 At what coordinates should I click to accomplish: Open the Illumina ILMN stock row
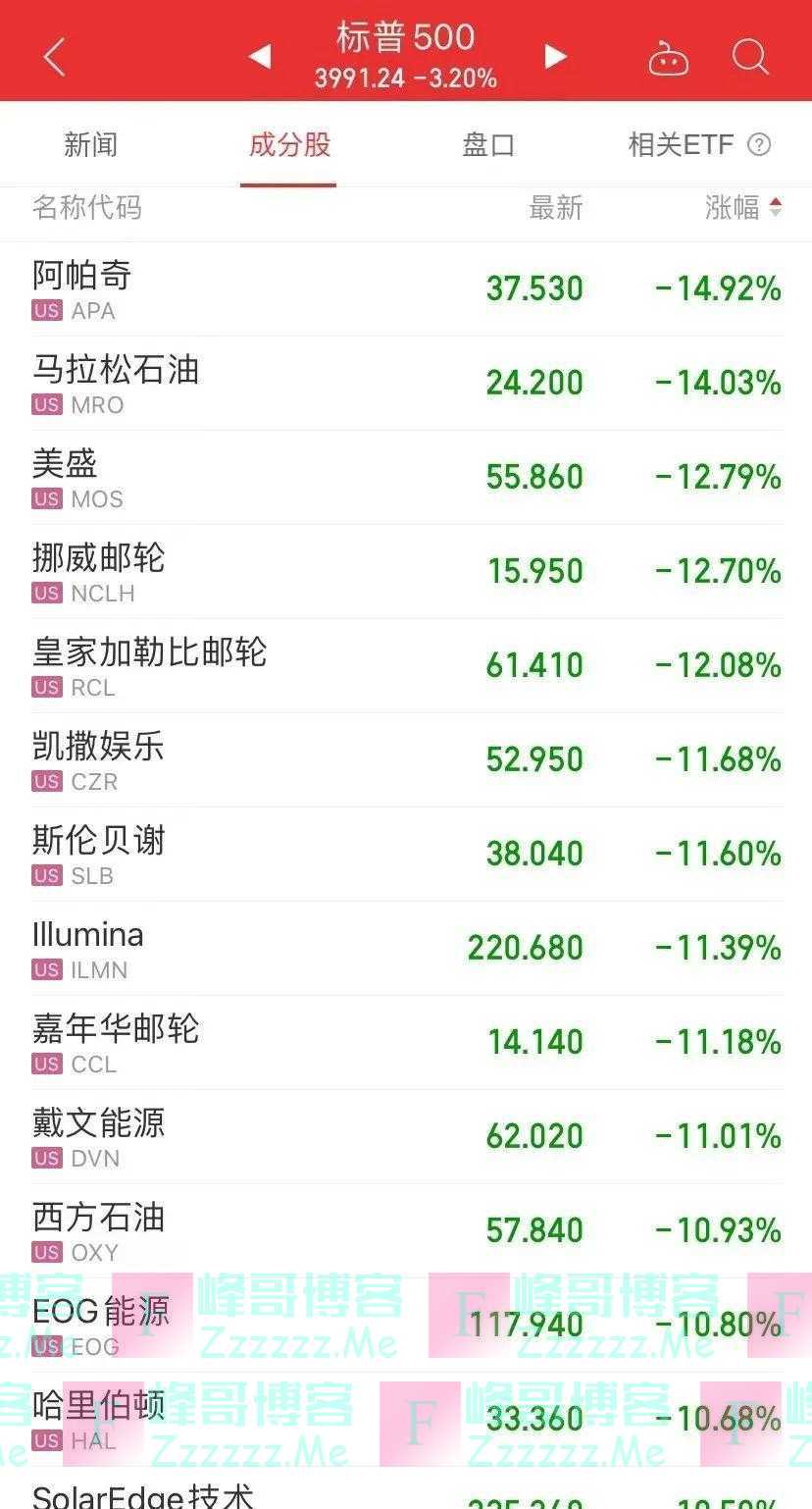coord(406,949)
